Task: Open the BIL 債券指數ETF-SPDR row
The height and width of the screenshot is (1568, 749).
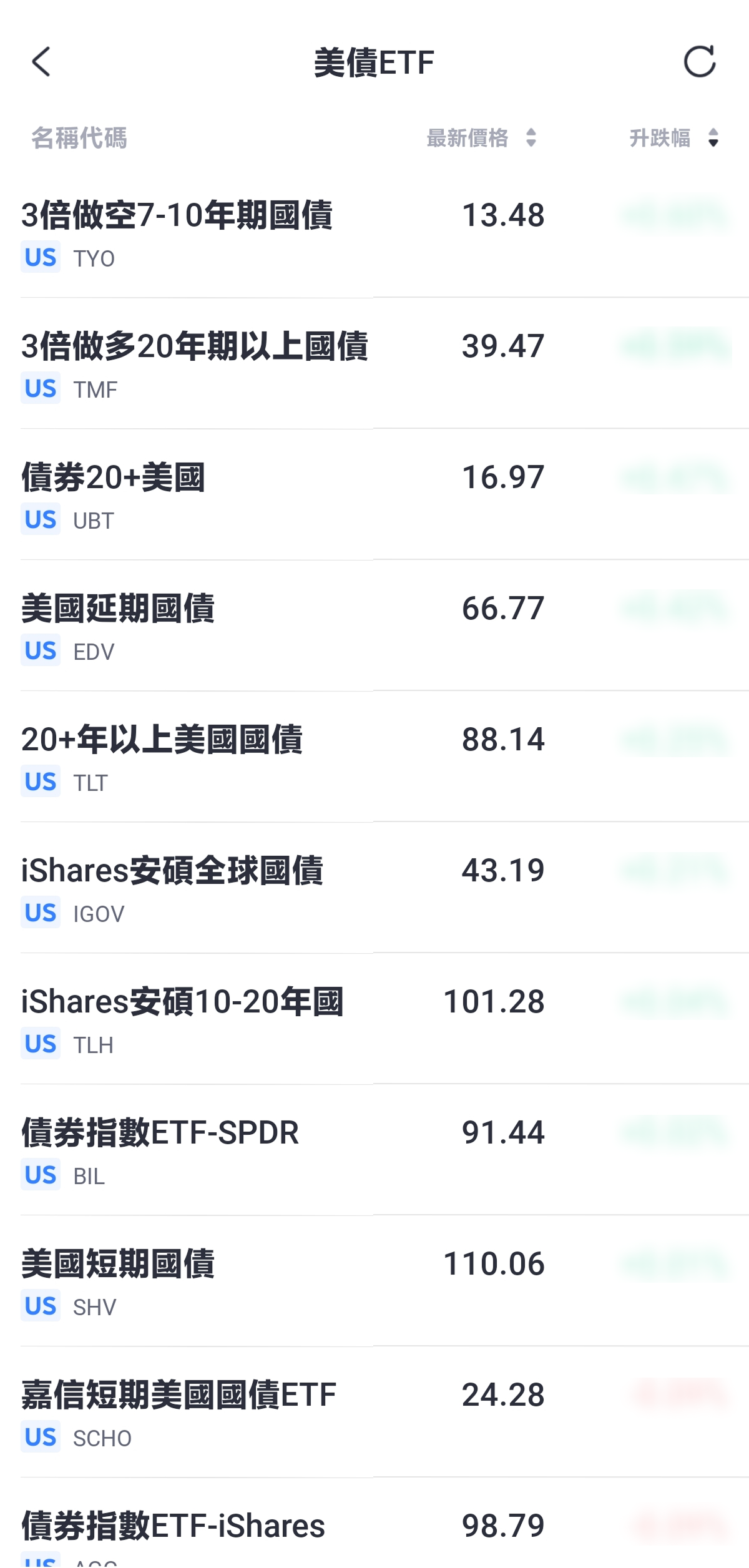Action: pos(374,1150)
